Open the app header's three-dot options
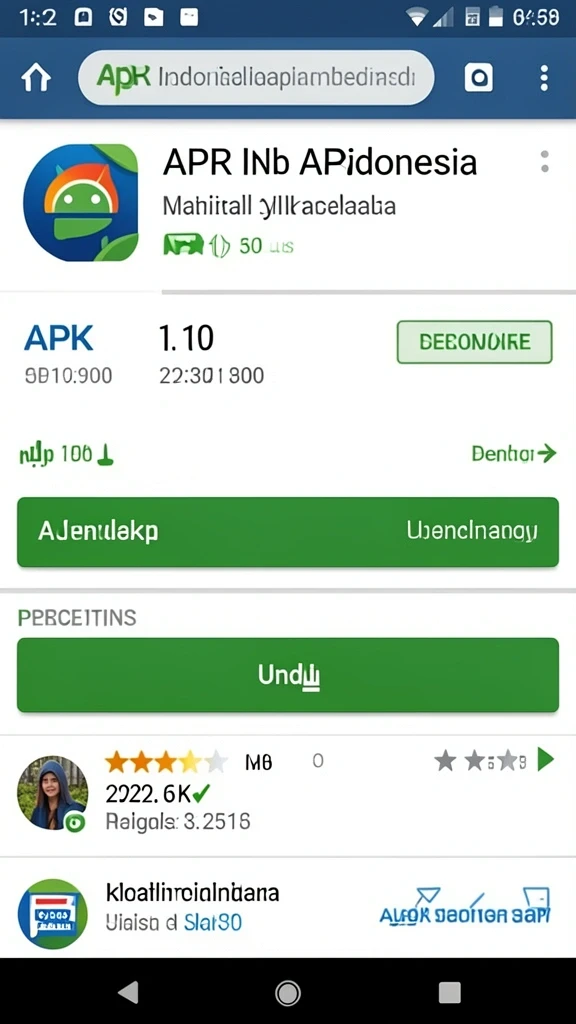 (x=545, y=161)
